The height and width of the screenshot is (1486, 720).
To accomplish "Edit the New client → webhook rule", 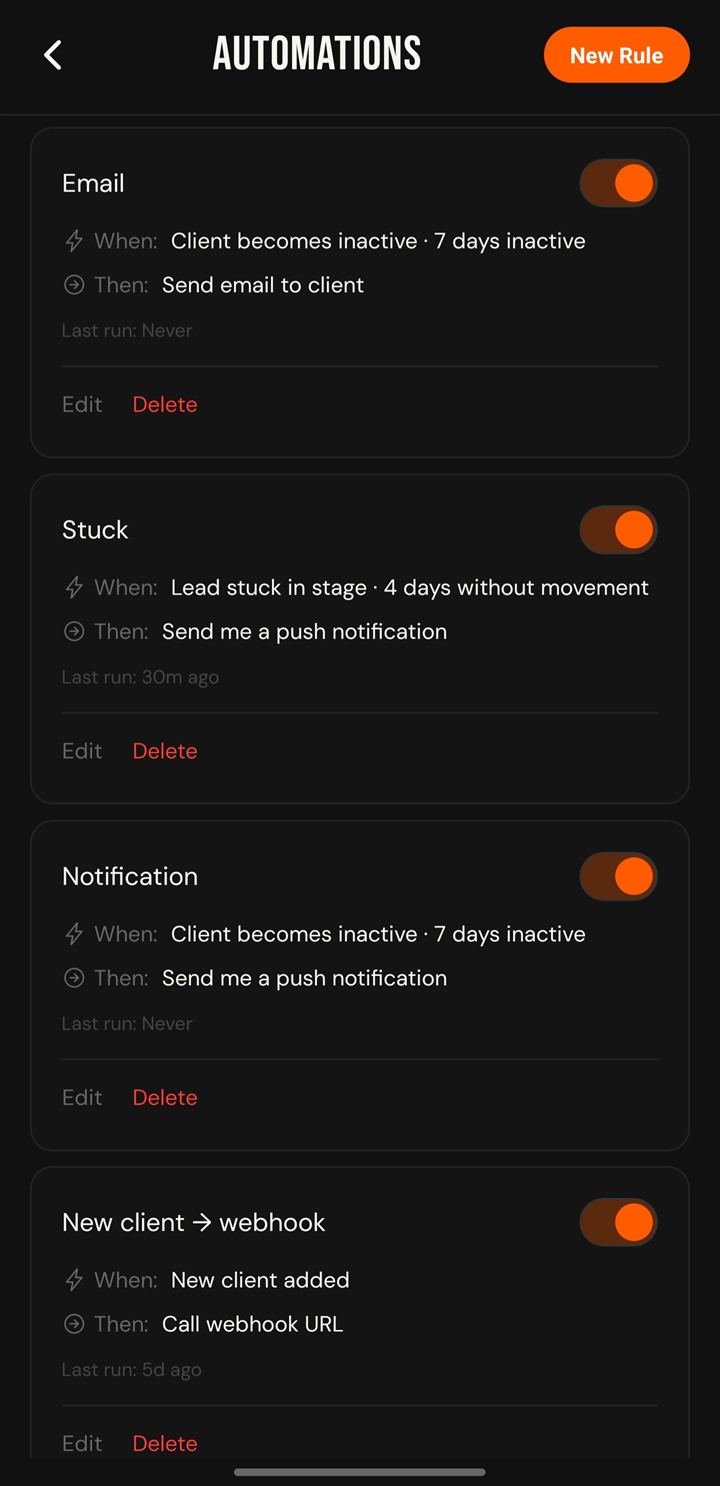I will 82,1443.
